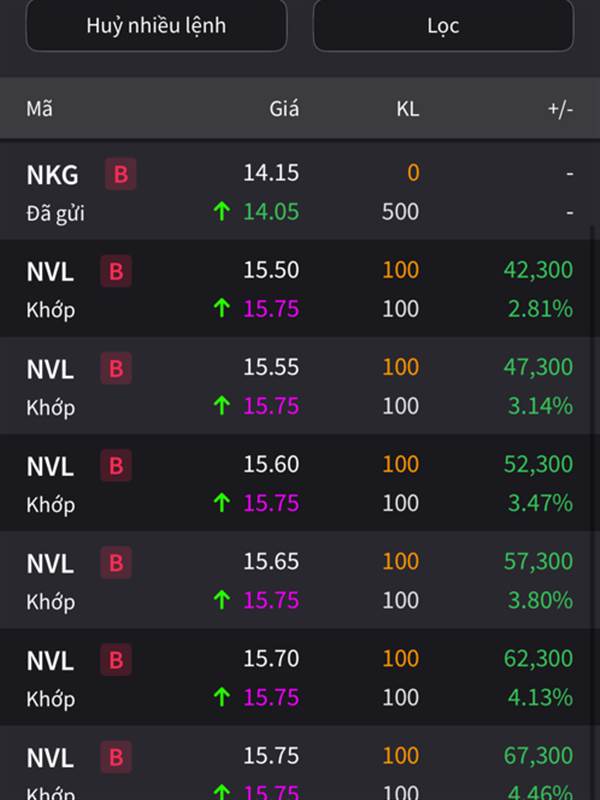Select the NVL order priced 15.55

(x=300, y=386)
